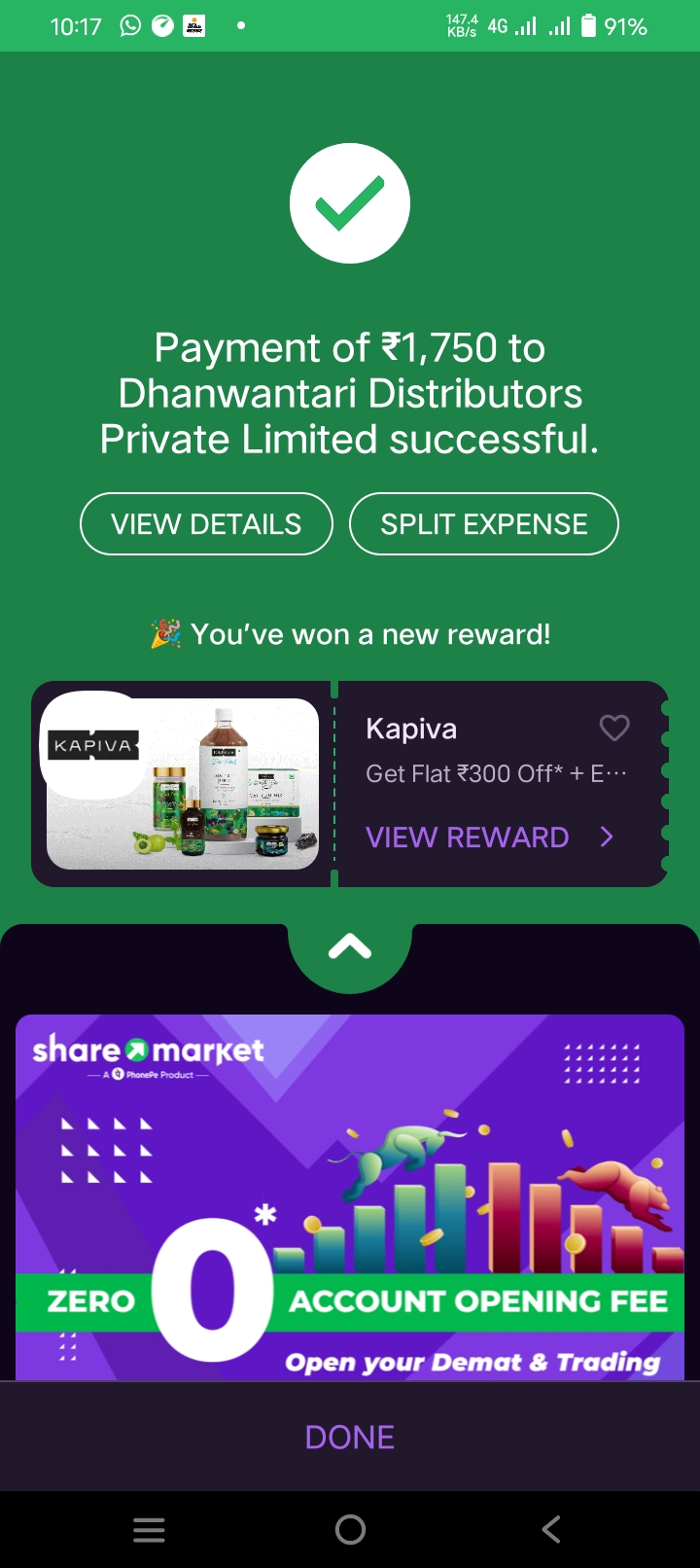
Task: Open View Reward for Kapiva offer
Action: tap(490, 837)
